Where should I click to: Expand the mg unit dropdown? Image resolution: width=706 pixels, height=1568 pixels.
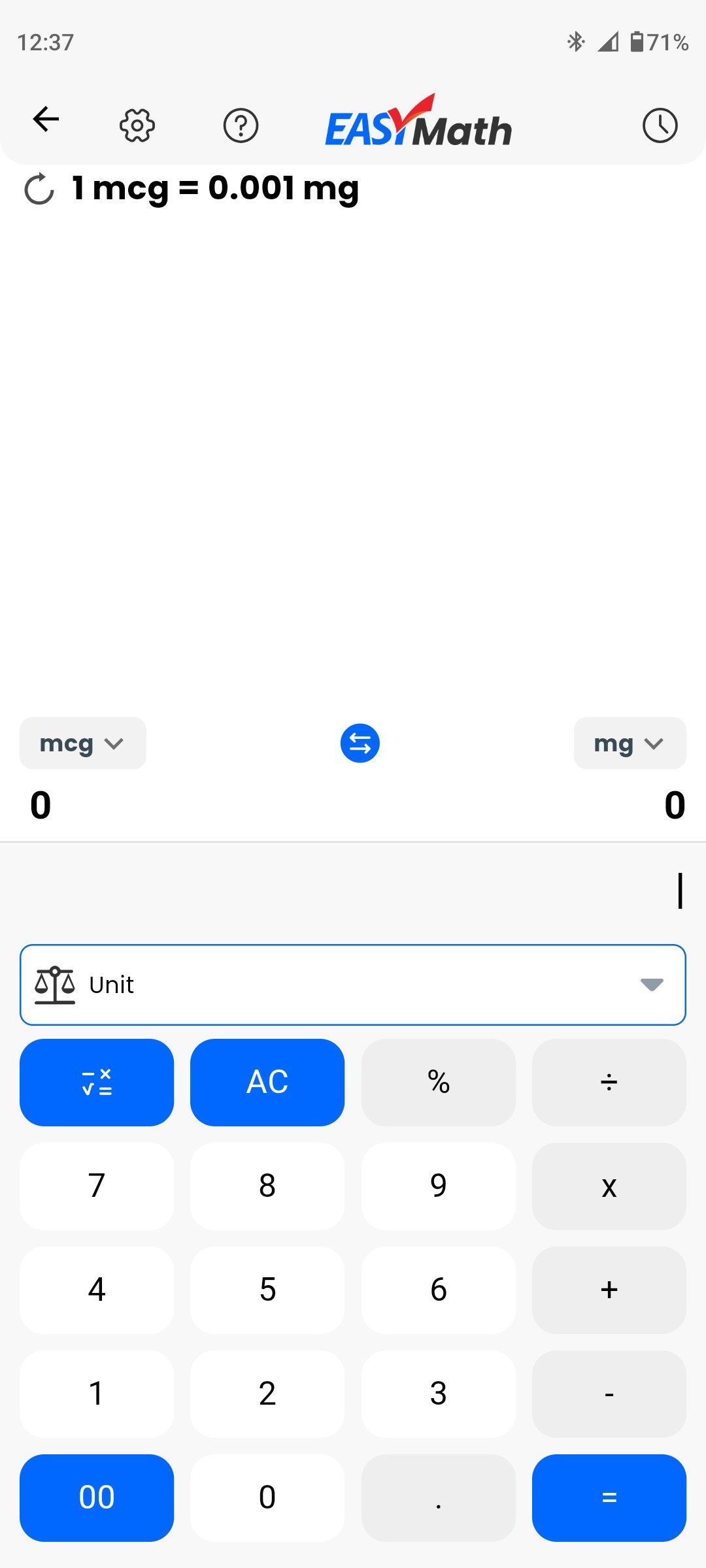(630, 743)
